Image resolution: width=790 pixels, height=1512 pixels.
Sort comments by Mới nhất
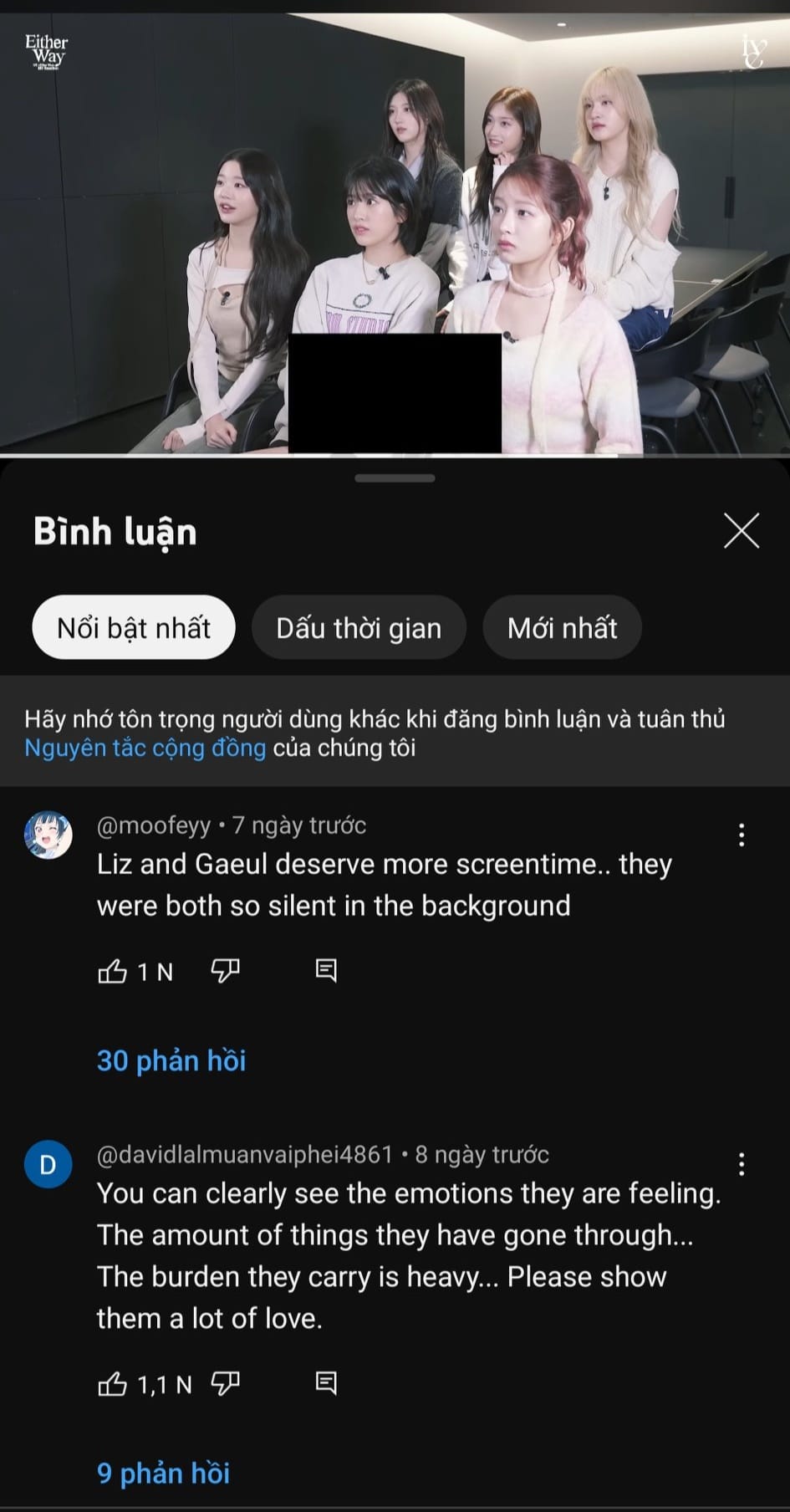(x=562, y=628)
